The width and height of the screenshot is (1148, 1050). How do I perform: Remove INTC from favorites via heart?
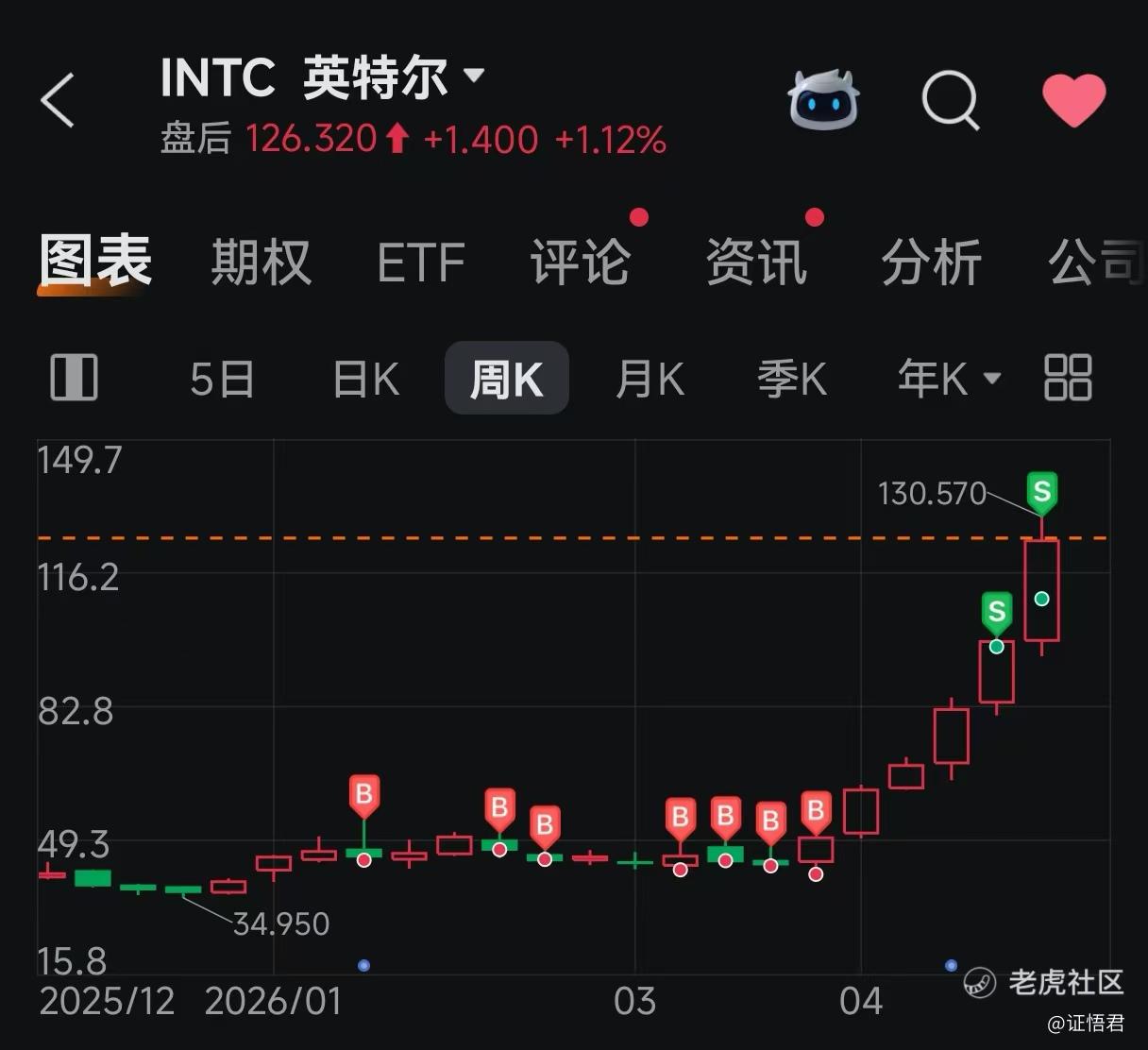coord(1073,100)
